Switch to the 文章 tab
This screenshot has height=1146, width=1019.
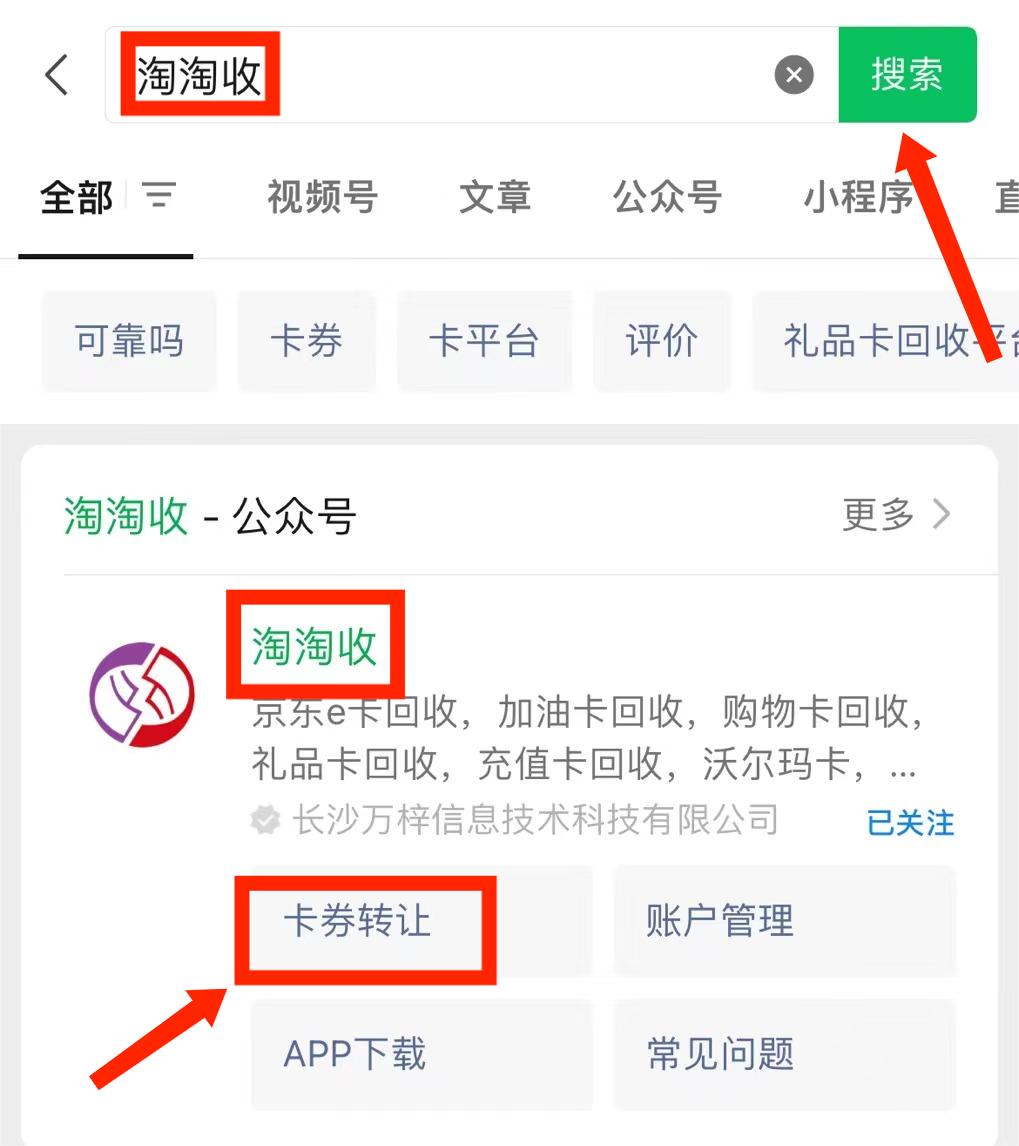tap(494, 197)
